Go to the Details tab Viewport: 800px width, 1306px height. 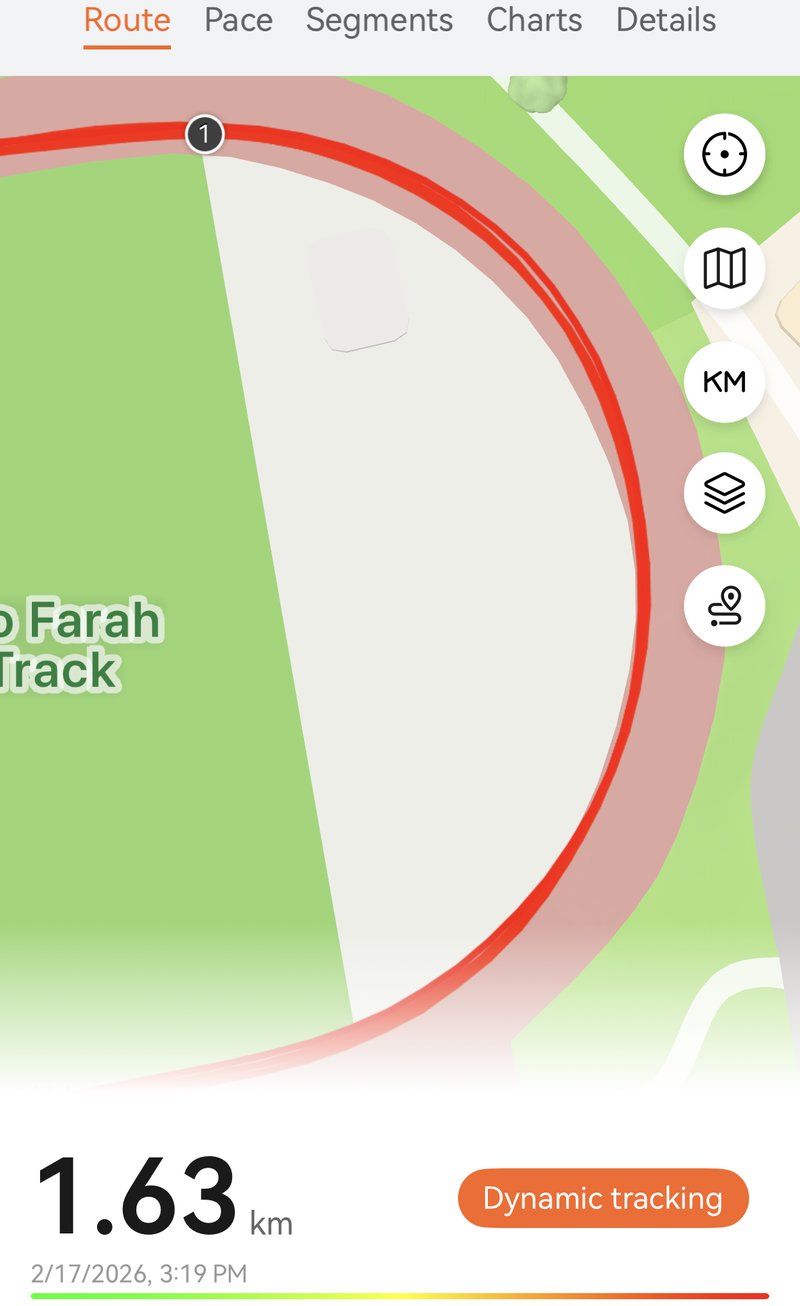point(666,20)
